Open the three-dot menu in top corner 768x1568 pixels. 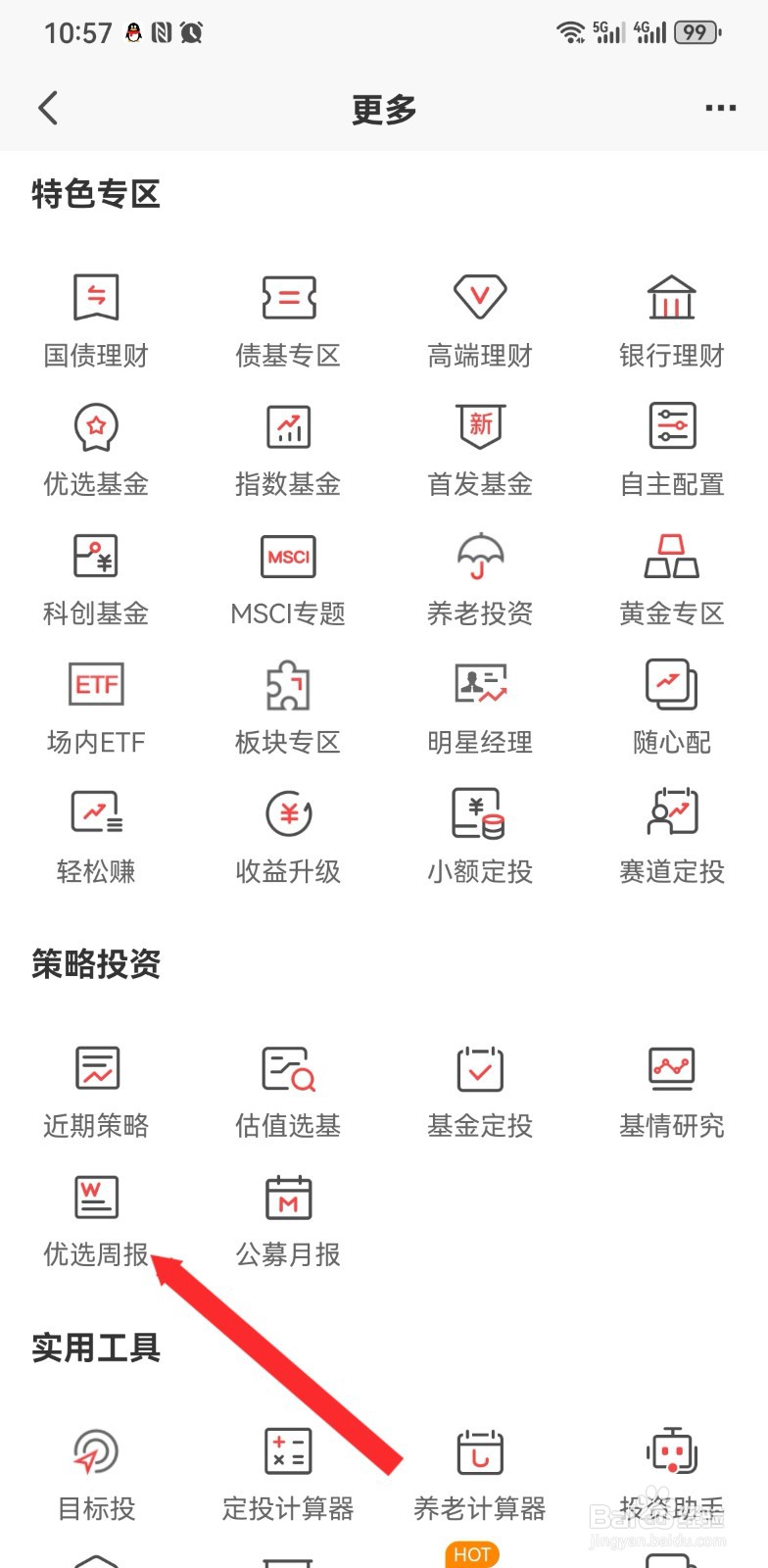pos(719,109)
